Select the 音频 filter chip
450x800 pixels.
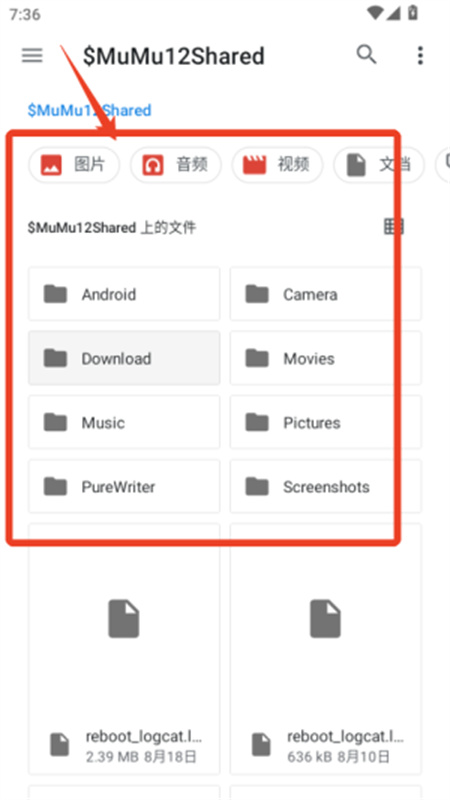point(176,165)
